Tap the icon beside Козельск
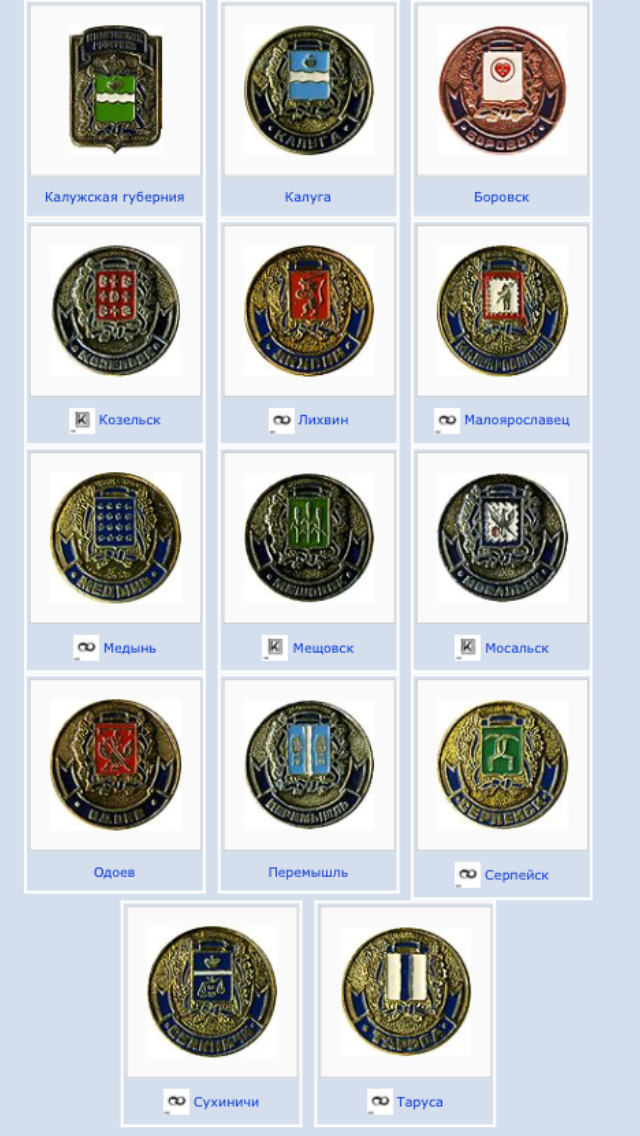 [x=83, y=420]
